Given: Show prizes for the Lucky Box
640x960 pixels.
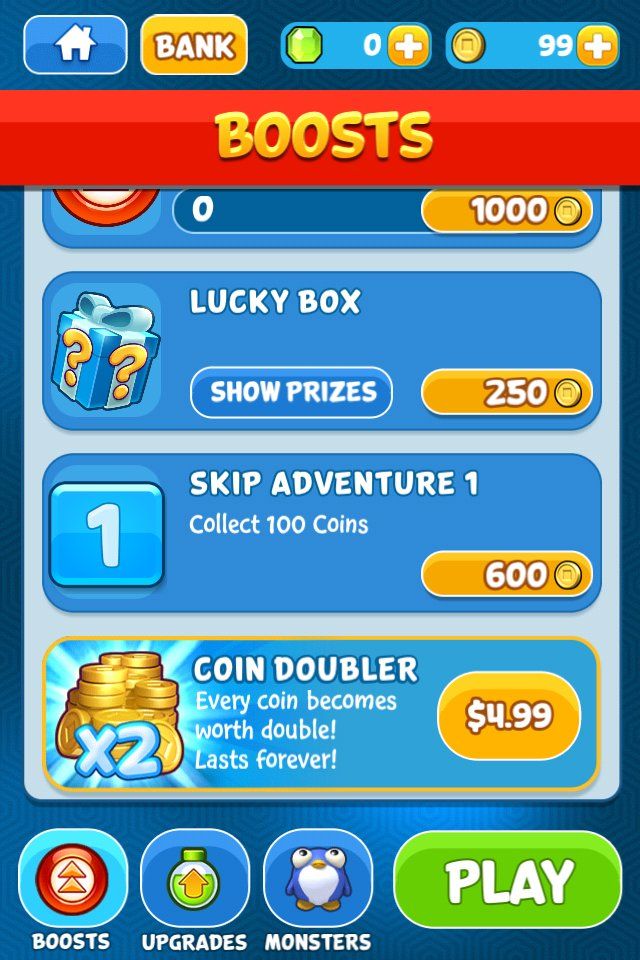Looking at the screenshot, I should (291, 392).
